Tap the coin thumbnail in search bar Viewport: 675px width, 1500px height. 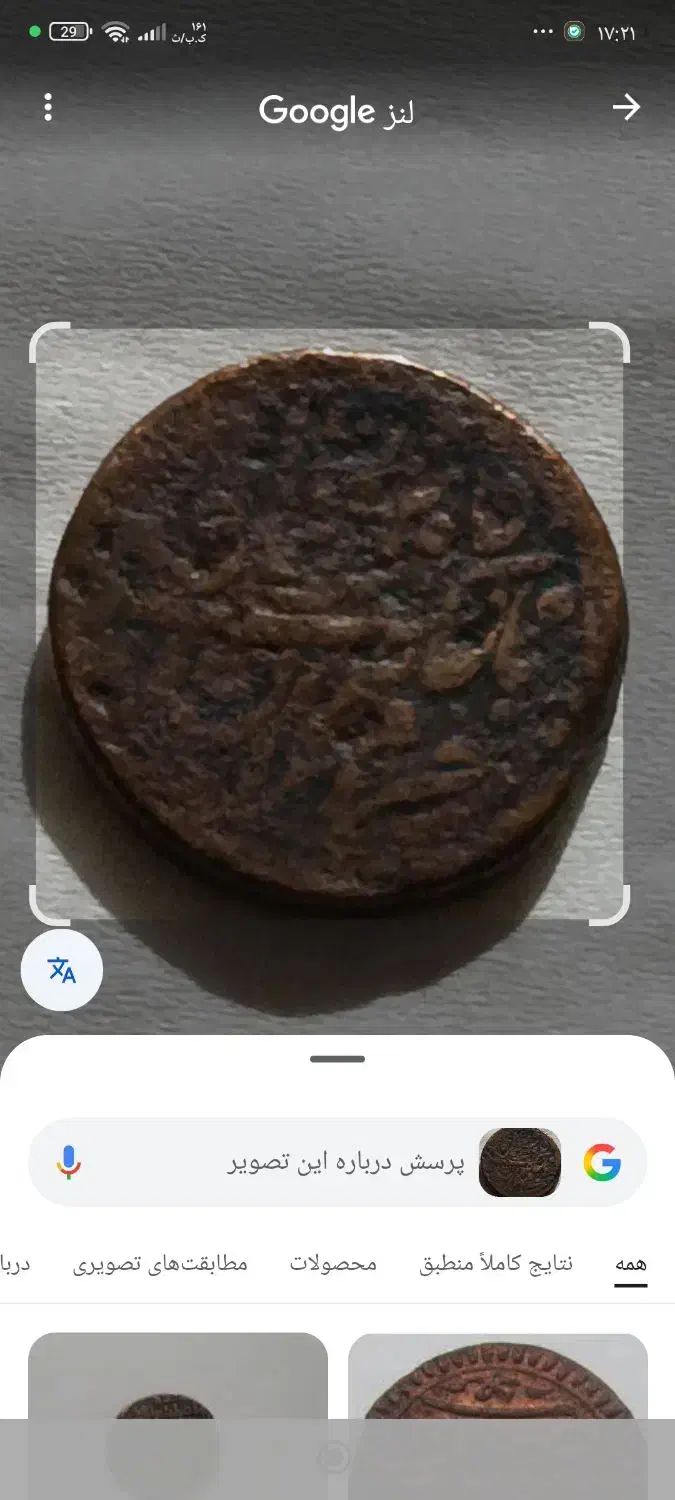point(520,1162)
